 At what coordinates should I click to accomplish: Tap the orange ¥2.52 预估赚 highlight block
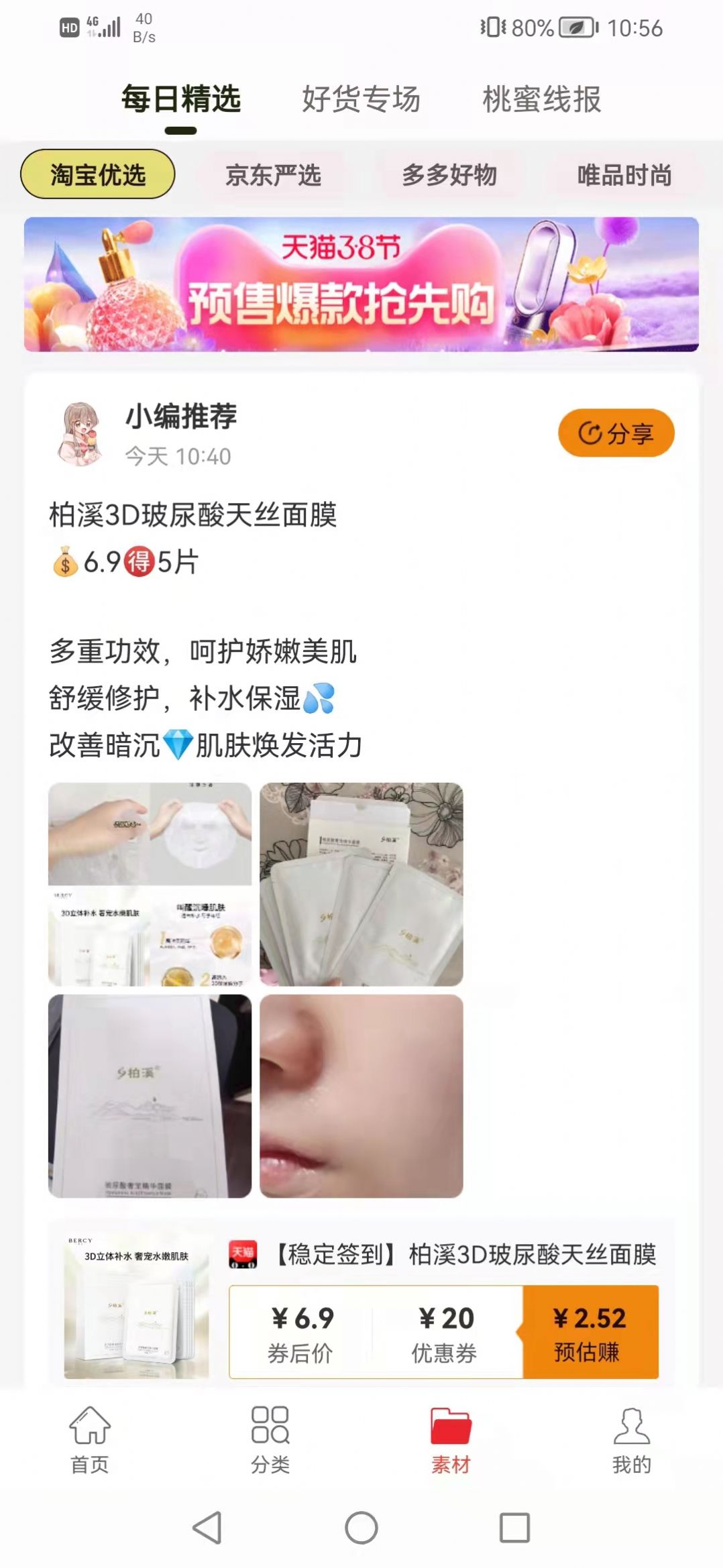coord(590,1333)
